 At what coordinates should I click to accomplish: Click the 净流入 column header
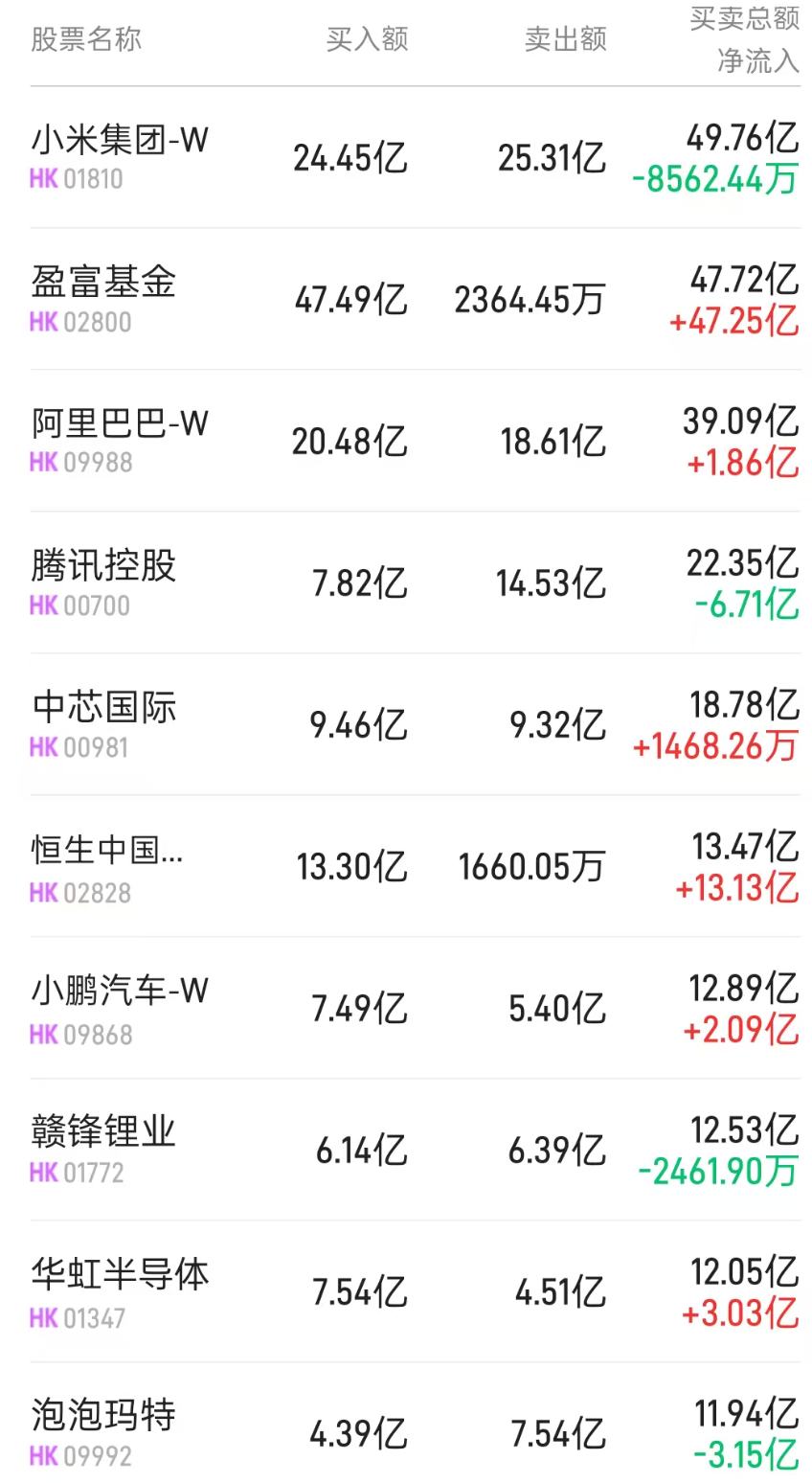(x=755, y=59)
